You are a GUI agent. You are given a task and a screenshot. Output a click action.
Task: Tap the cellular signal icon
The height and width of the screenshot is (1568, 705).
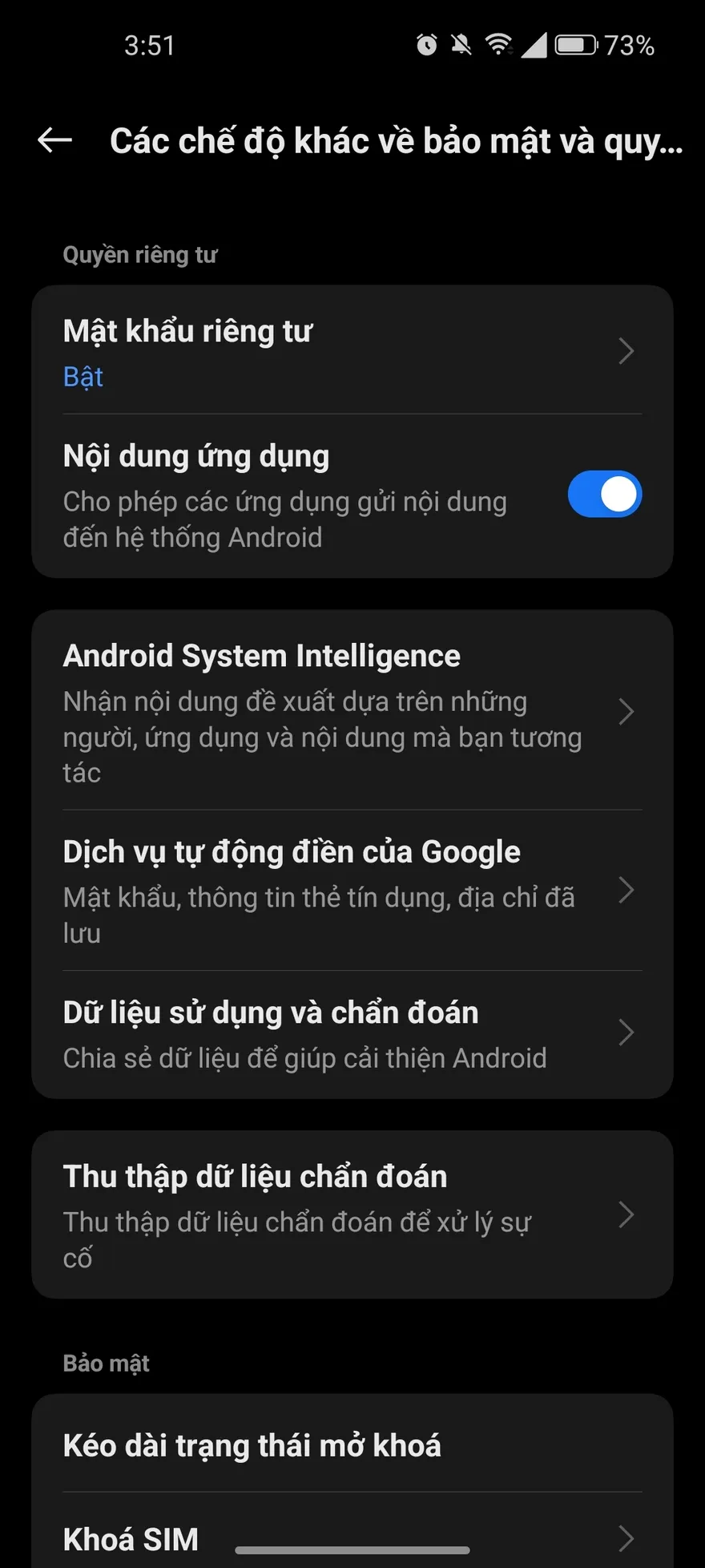click(x=535, y=46)
